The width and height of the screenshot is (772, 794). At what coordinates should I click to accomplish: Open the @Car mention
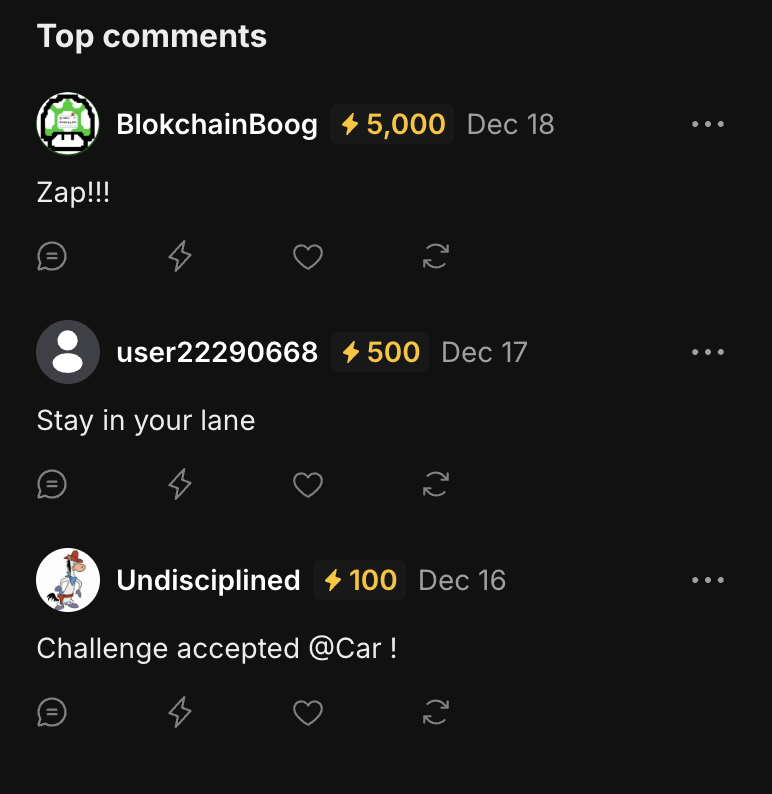345,649
